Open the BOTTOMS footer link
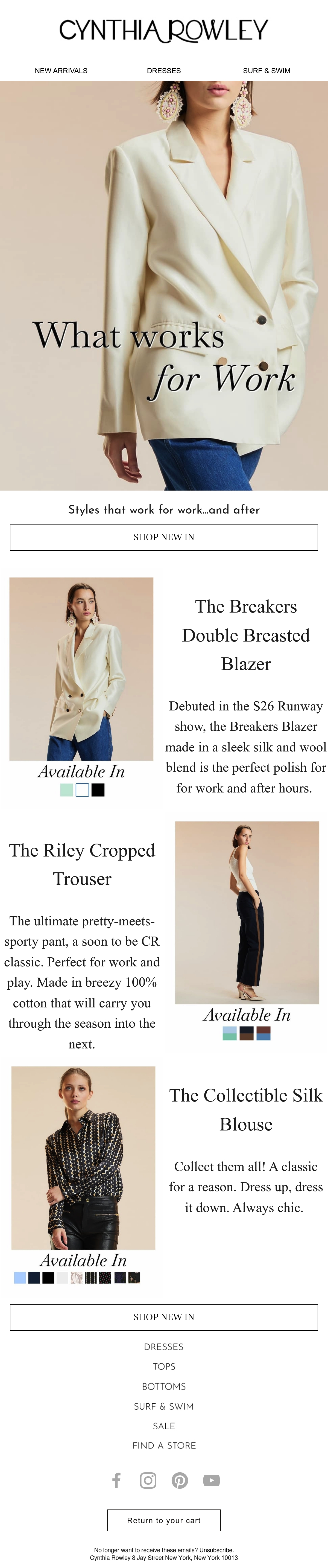 [164, 1387]
